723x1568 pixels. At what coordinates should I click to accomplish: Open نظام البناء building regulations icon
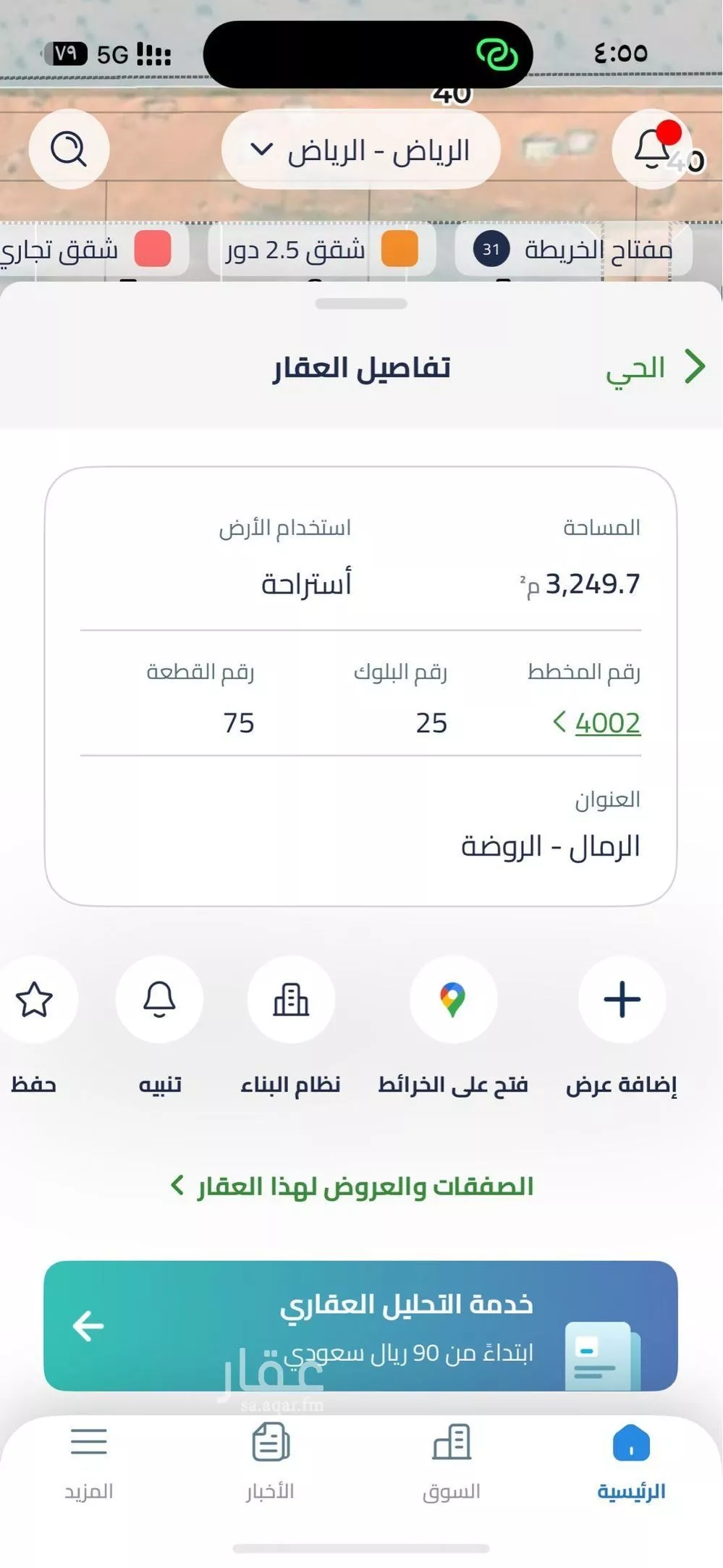(292, 999)
